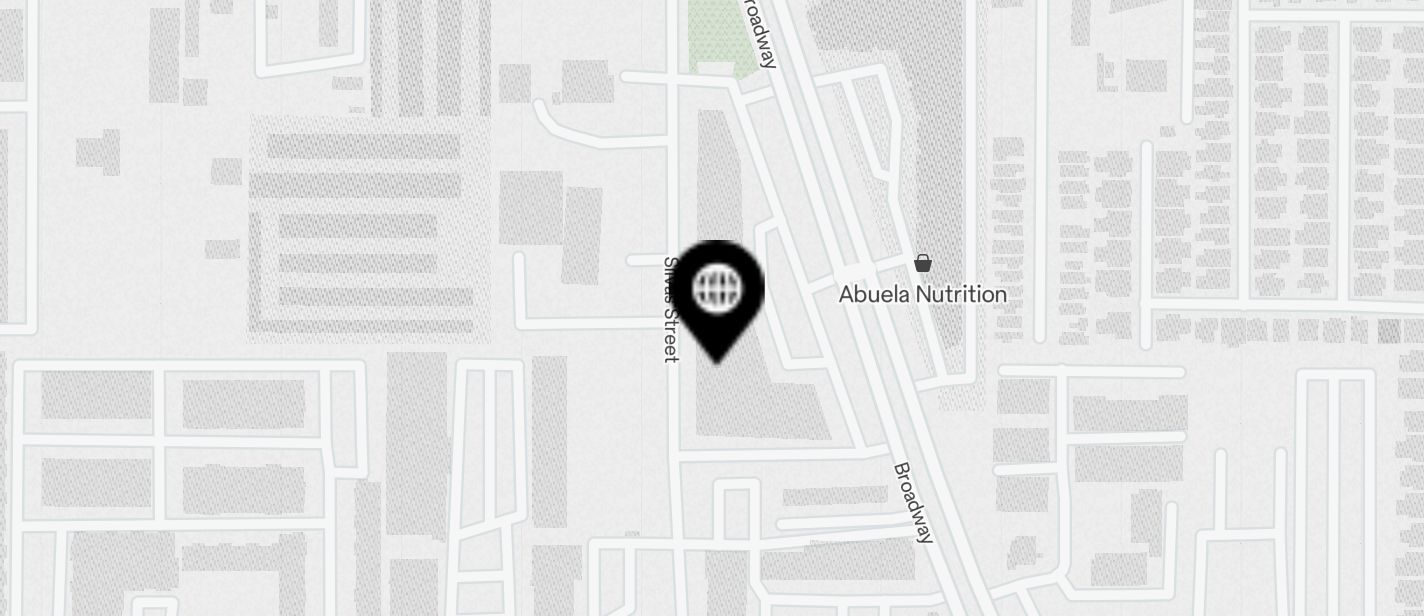Tap the black globe location pin

(719, 291)
